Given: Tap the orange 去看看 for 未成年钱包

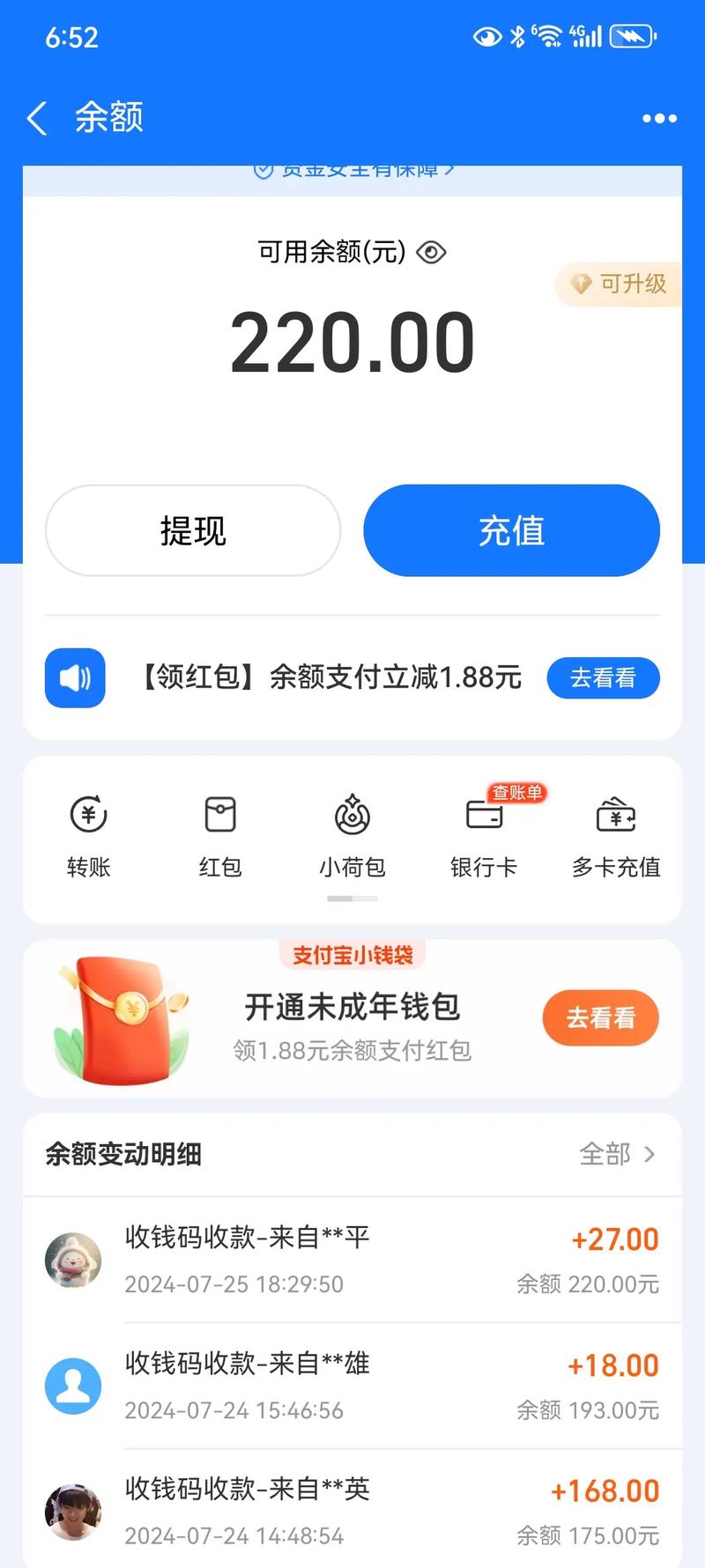Looking at the screenshot, I should click(x=600, y=1017).
